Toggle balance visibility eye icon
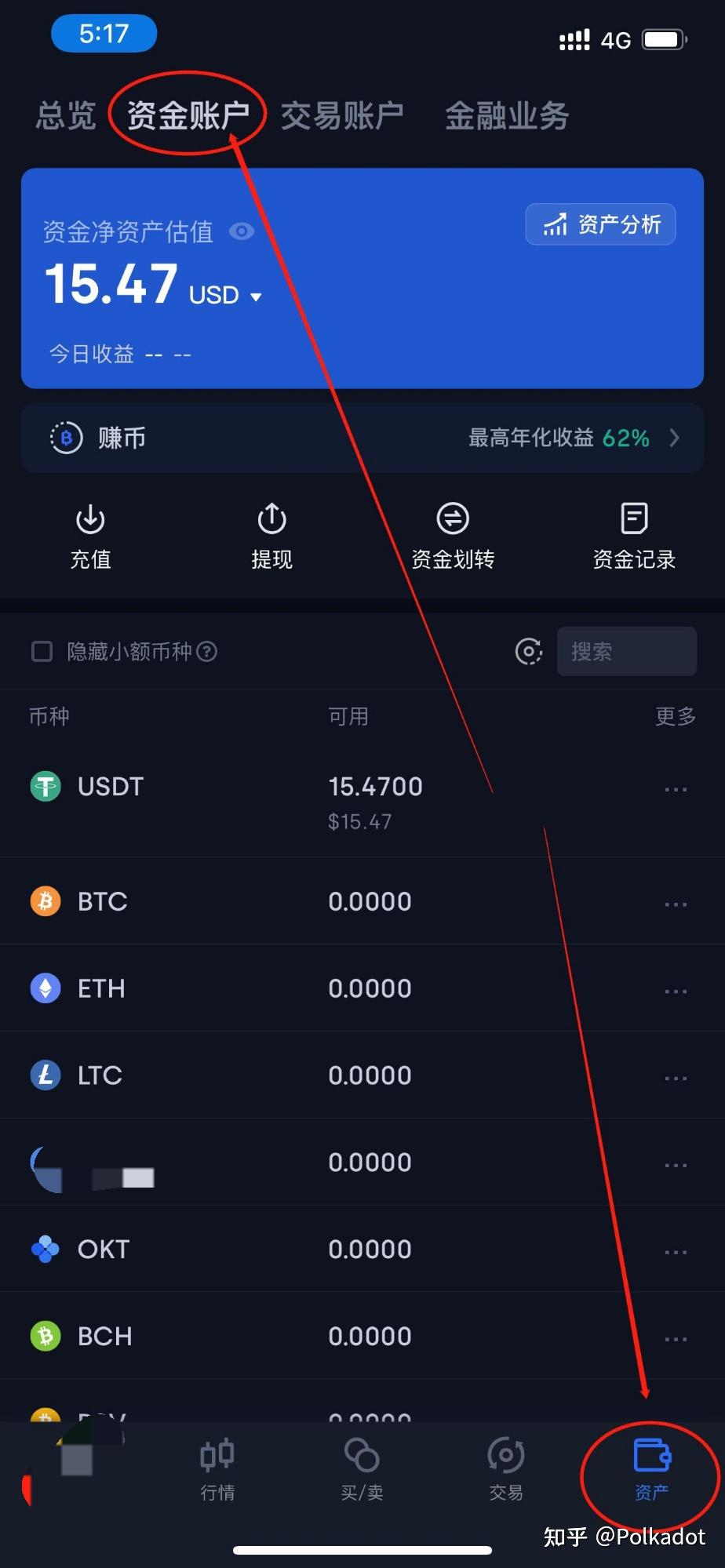 pos(242,231)
